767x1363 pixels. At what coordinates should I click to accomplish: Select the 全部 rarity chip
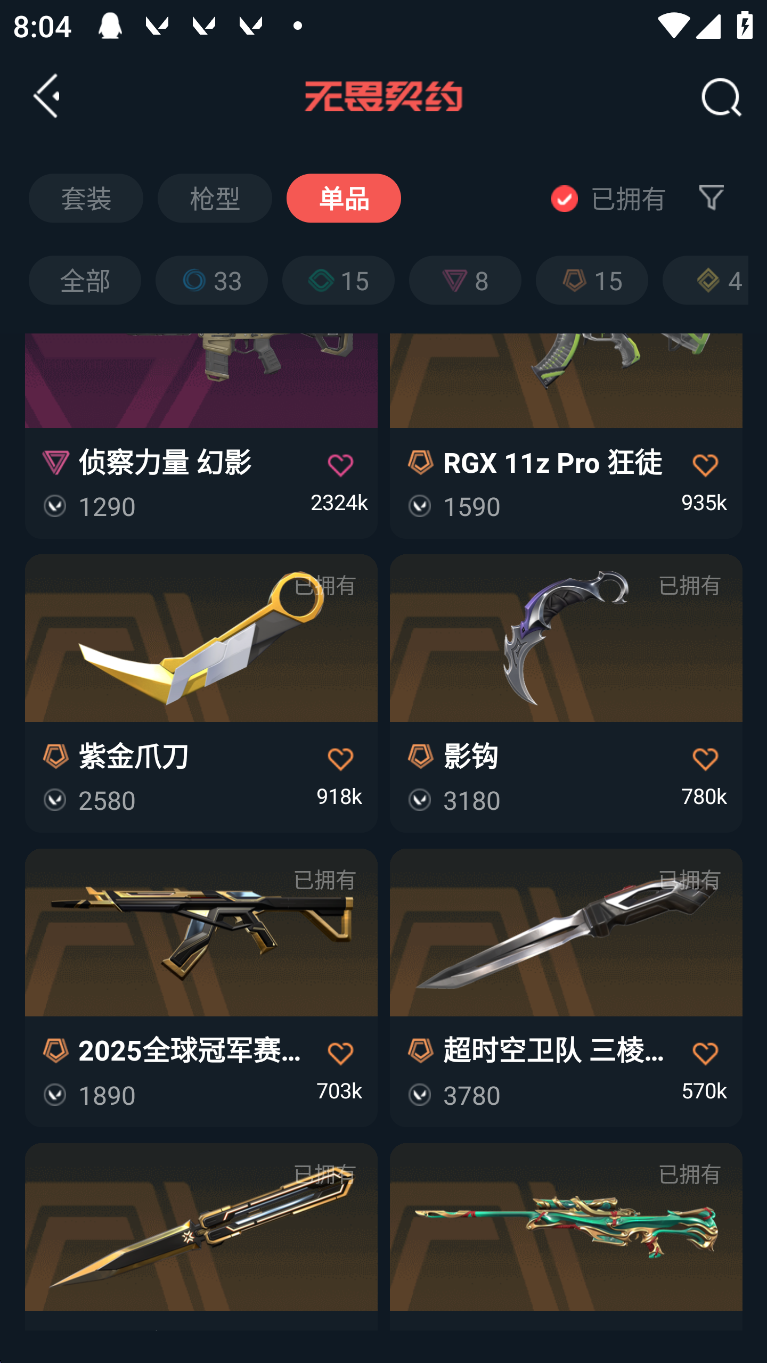tap(85, 280)
